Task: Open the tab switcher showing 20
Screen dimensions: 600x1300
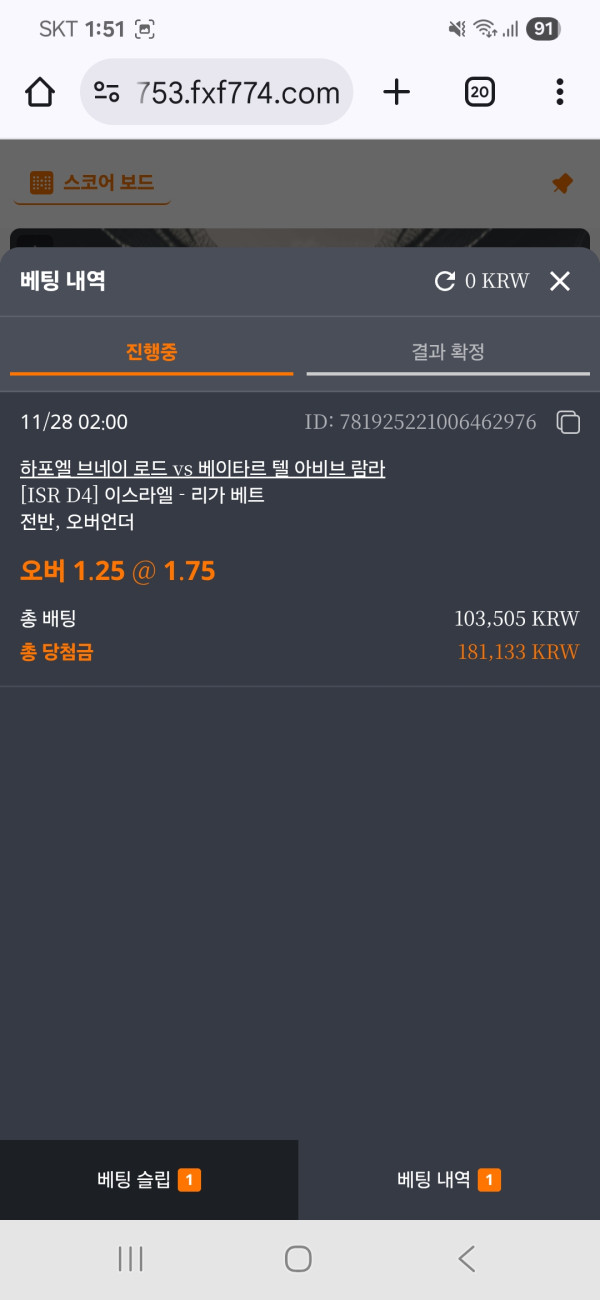Action: pos(480,93)
